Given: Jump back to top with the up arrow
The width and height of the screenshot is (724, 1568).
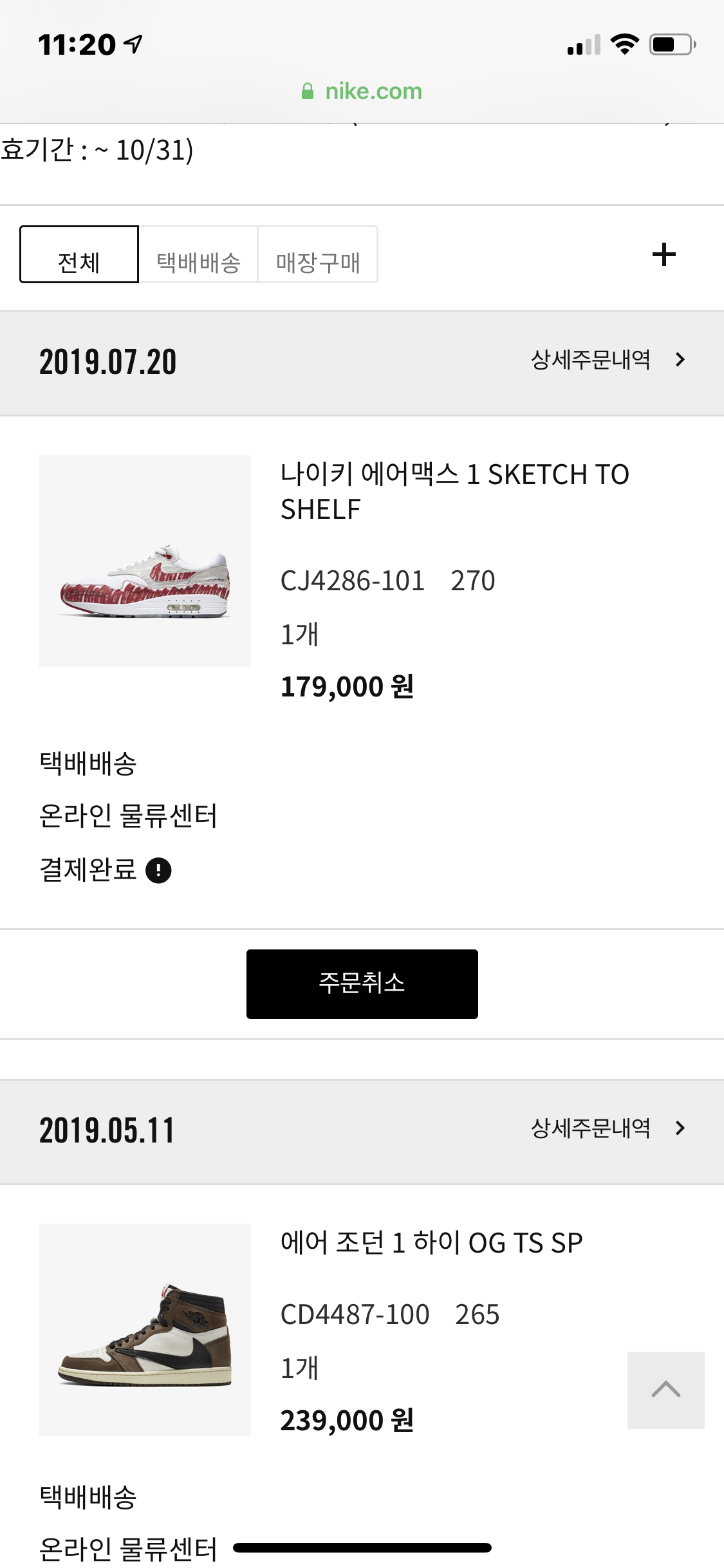Looking at the screenshot, I should pos(665,1390).
